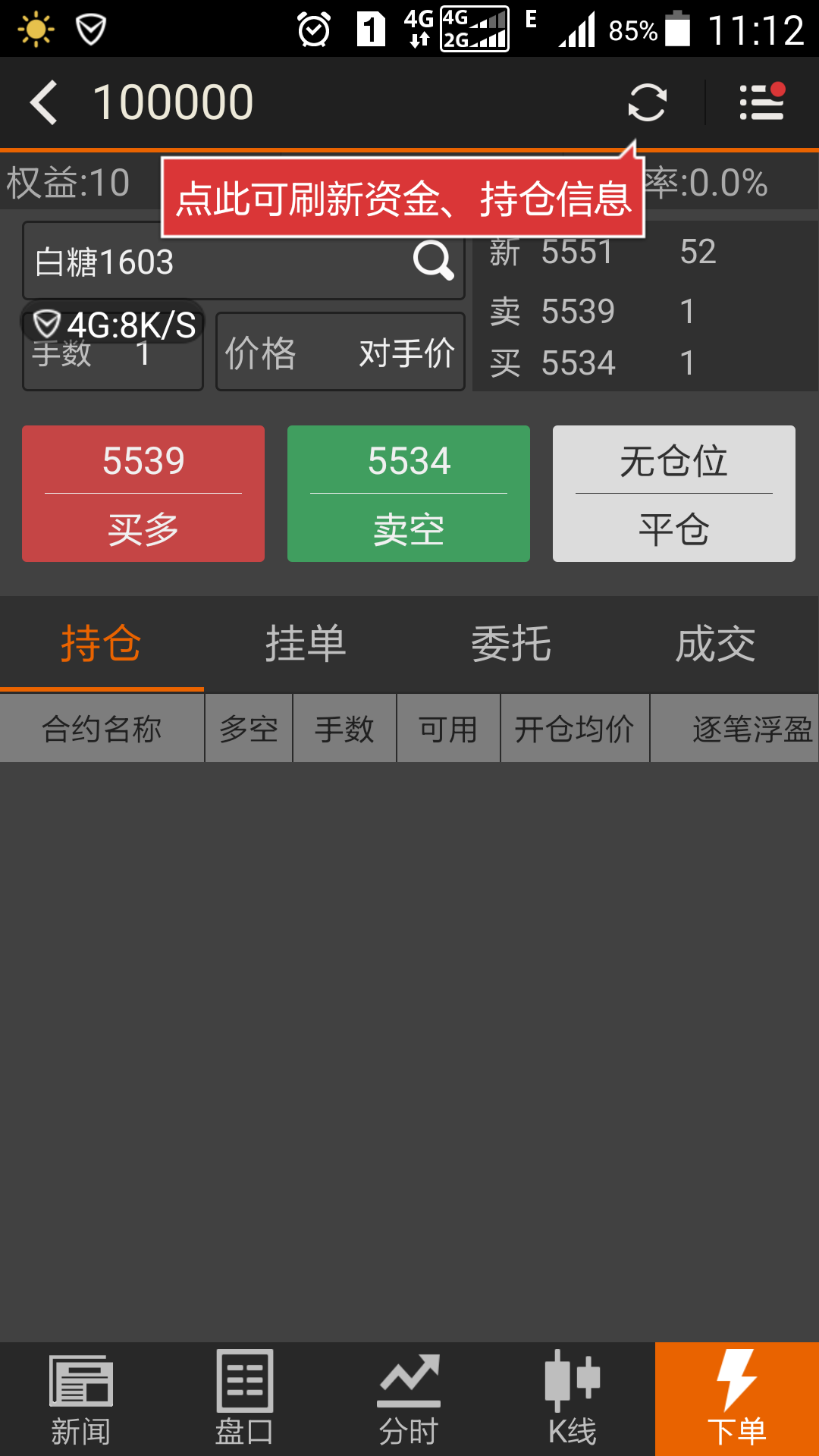Screen dimensions: 819x1456
Task: Open the 盘口 bottom tab
Action: click(x=245, y=1399)
